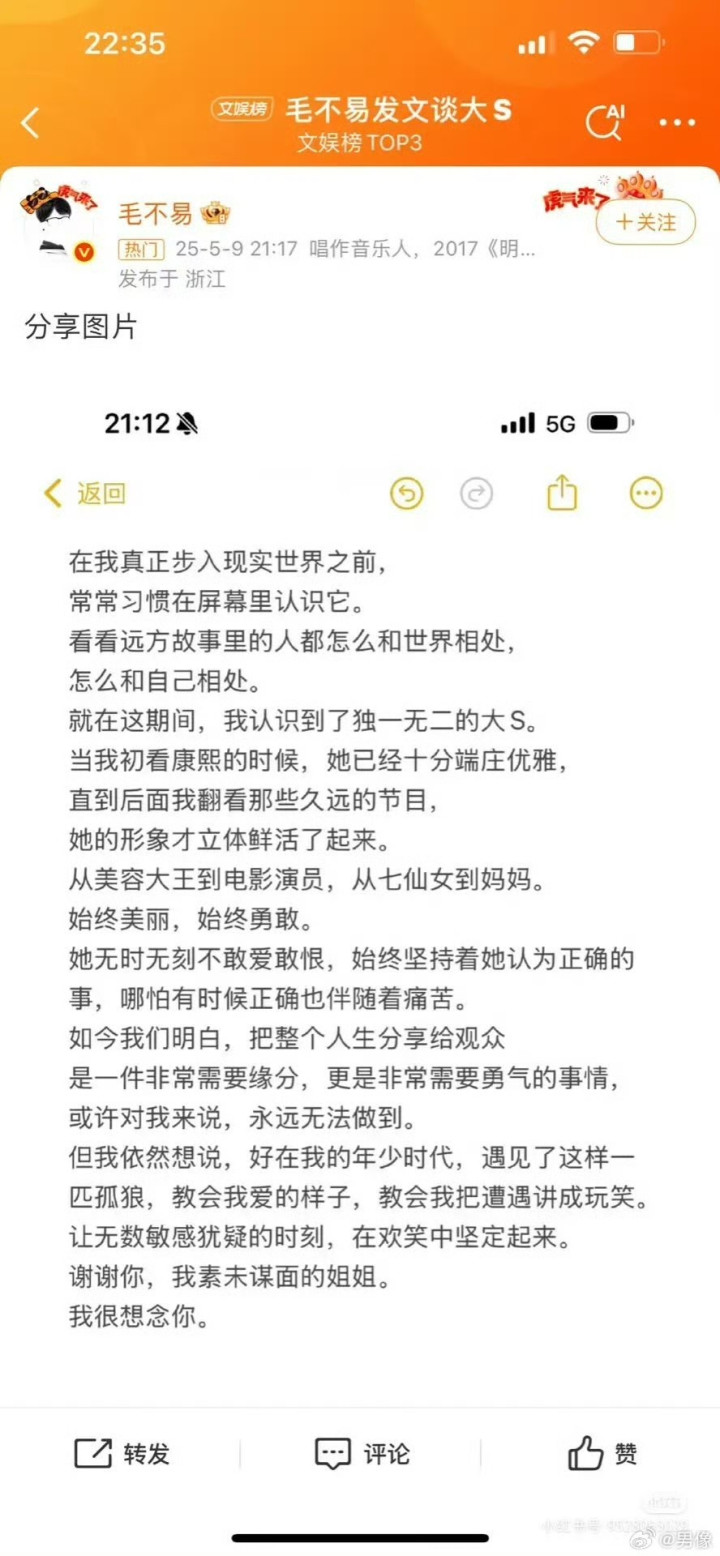
Task: Go back from the trending topic page
Action: (31, 123)
